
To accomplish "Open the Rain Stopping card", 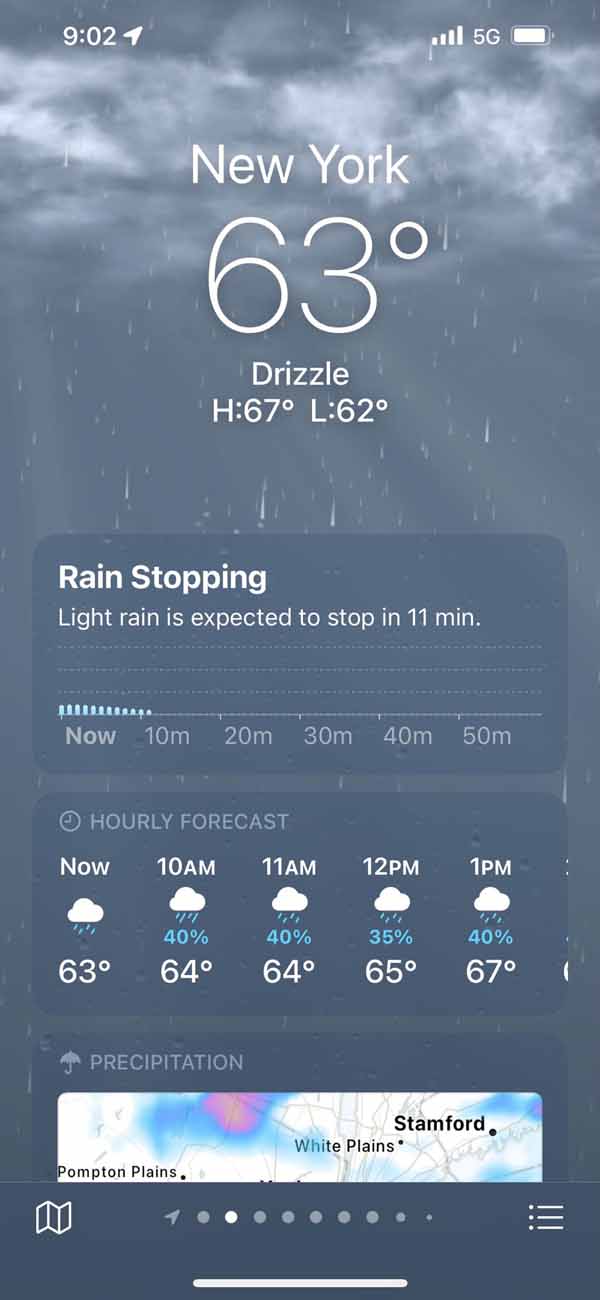I will pos(300,652).
